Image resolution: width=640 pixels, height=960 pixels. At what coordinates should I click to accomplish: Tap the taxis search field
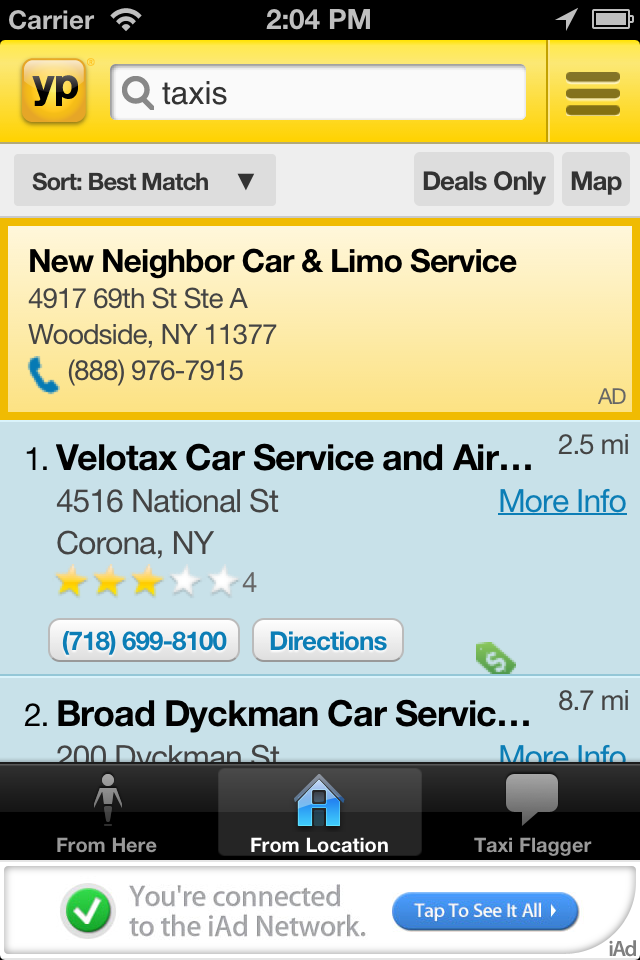[318, 93]
